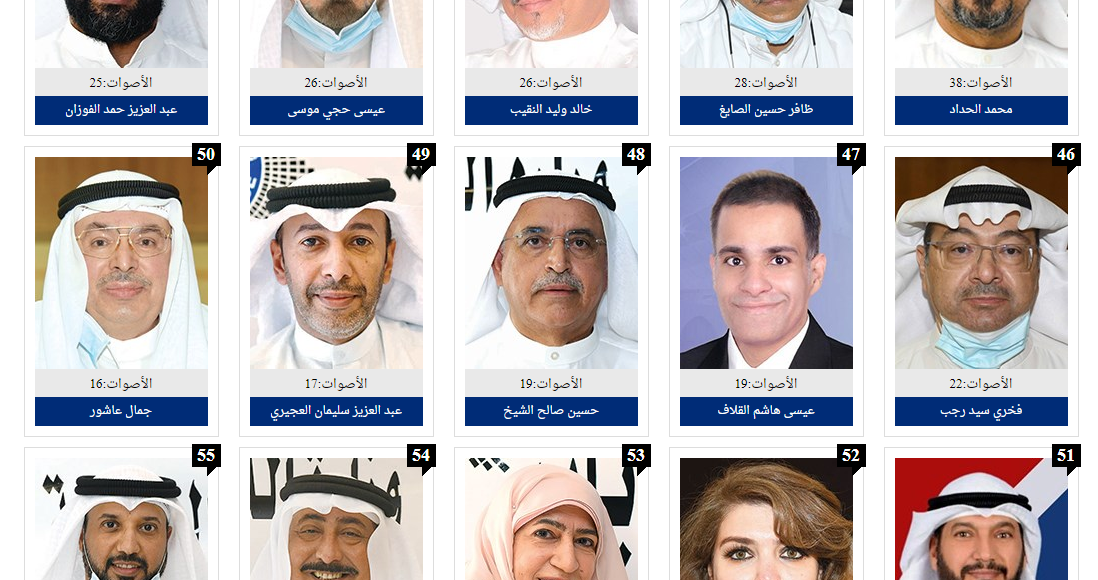Open the candidate card ranked 53
Screen dimensions: 1098x580
[x=551, y=520]
